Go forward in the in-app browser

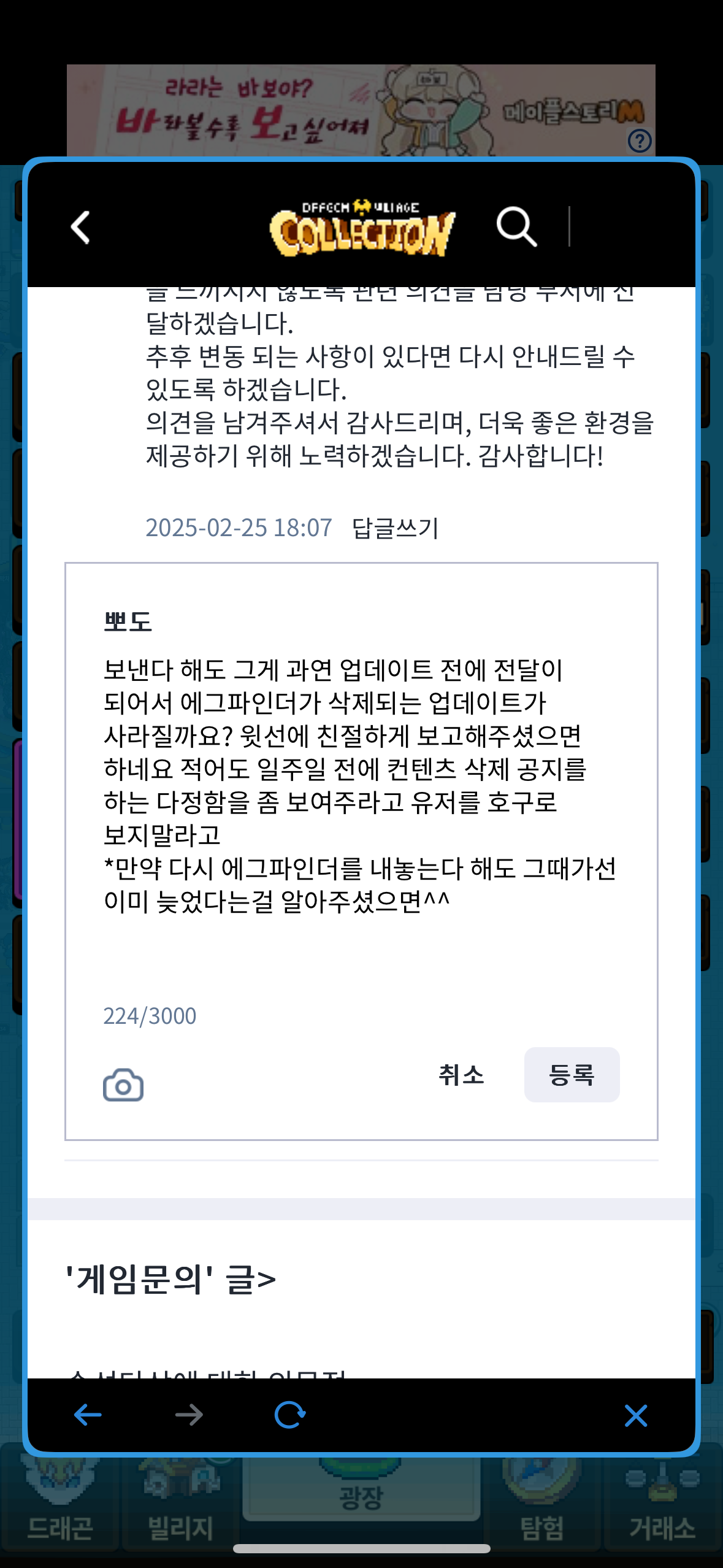(189, 1415)
